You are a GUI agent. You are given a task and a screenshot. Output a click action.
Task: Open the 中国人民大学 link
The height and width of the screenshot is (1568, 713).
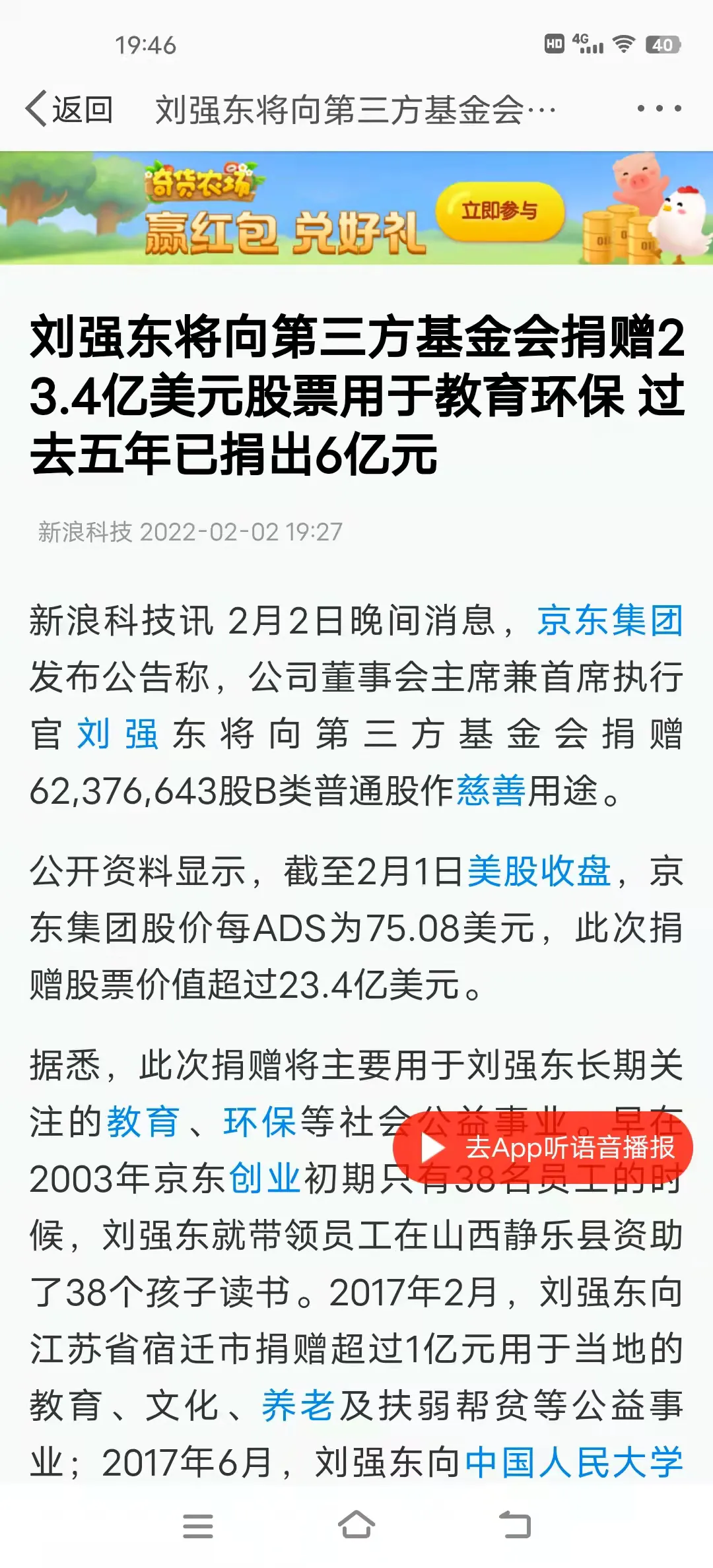pos(574,1462)
